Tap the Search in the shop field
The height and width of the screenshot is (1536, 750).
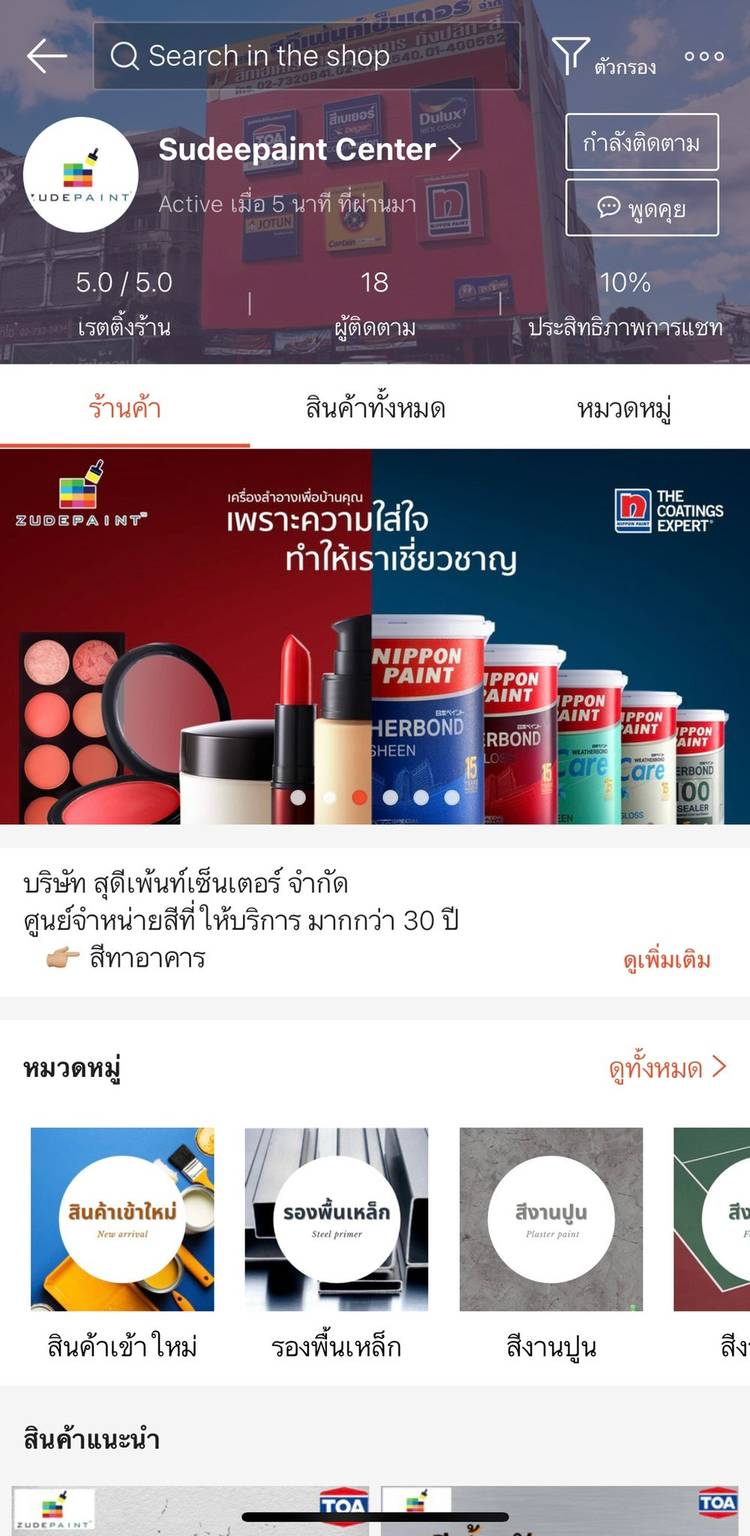point(306,56)
